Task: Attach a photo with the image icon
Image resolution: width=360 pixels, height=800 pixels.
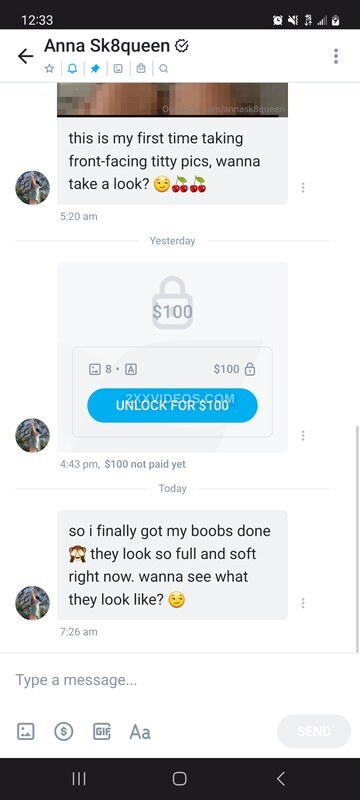Action: 26,732
